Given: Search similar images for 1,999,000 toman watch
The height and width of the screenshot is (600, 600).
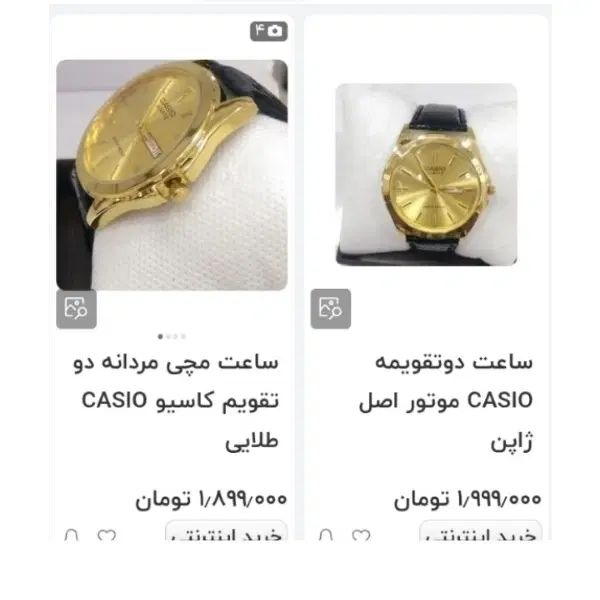Looking at the screenshot, I should [x=331, y=309].
